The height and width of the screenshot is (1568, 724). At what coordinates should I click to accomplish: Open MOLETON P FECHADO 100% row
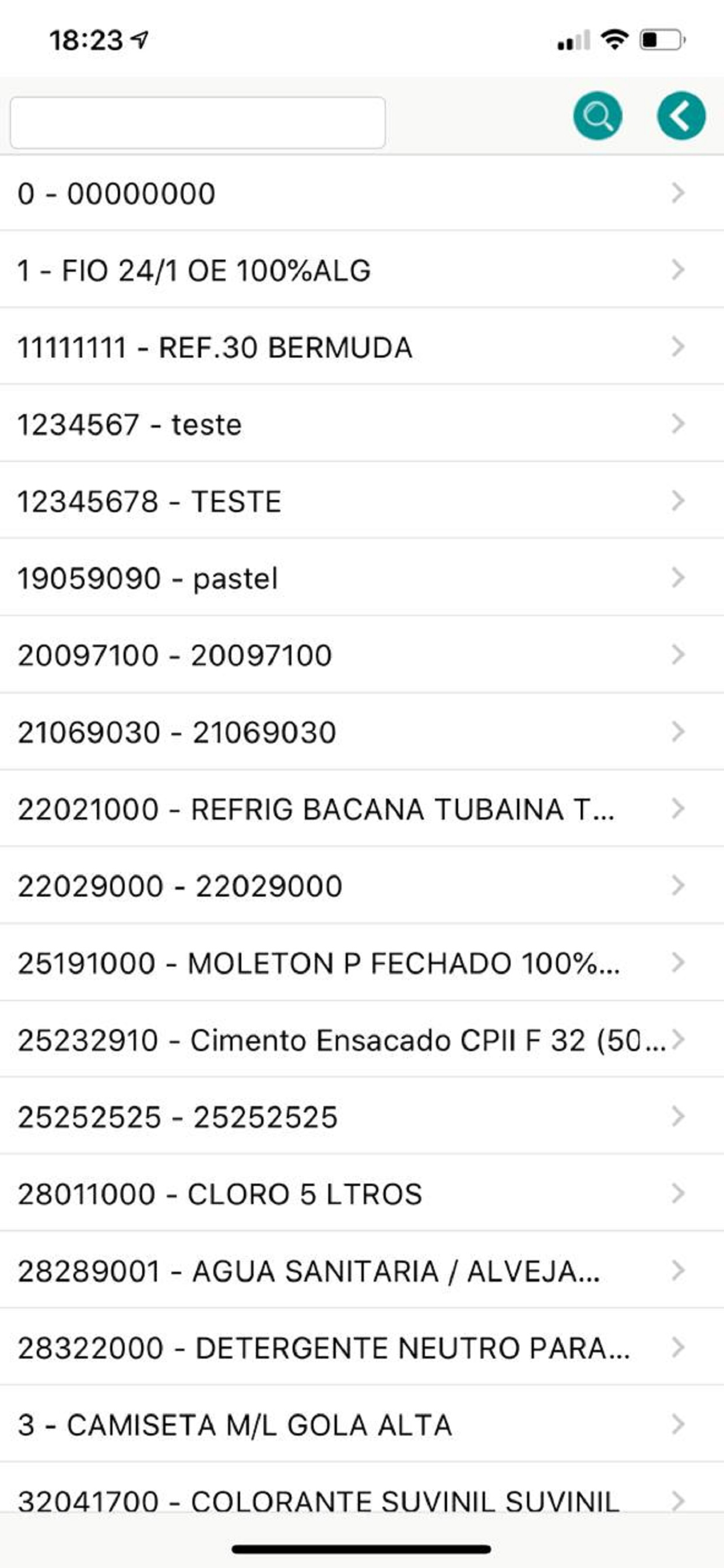pos(362,963)
